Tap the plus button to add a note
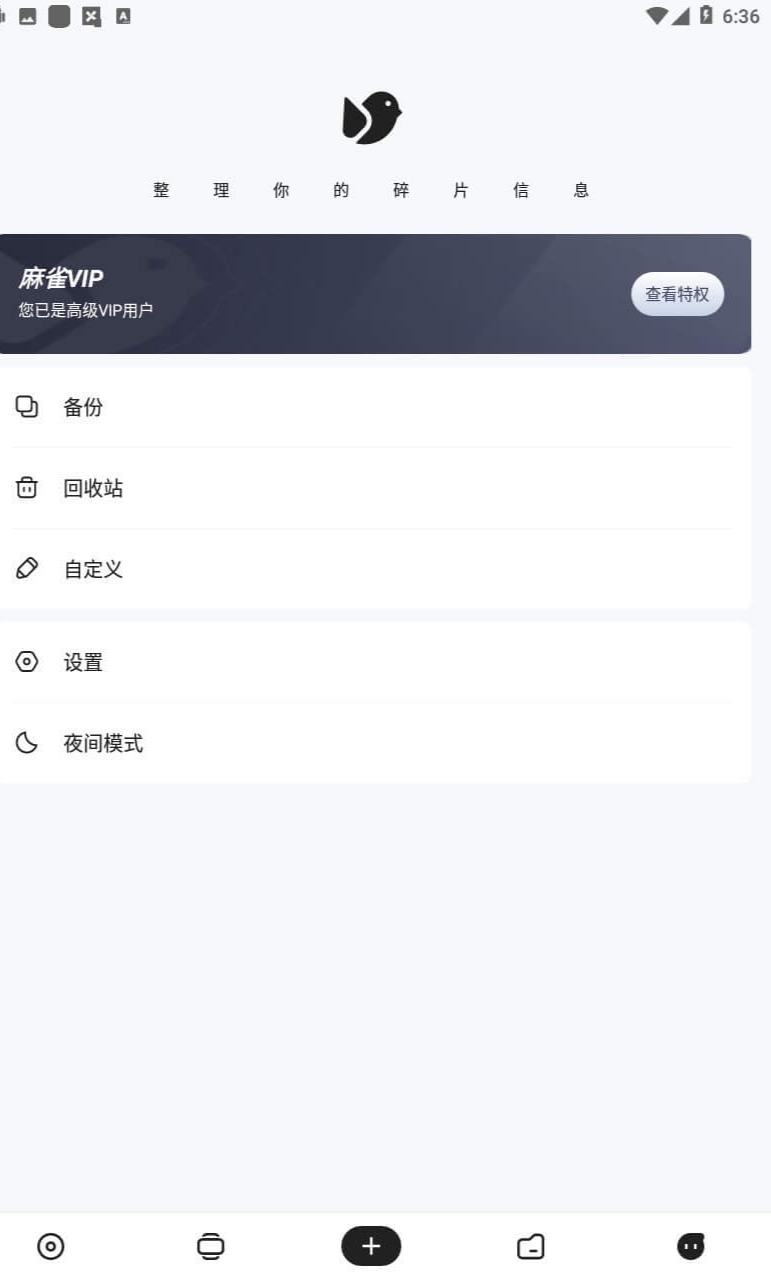771x1280 pixels. 371,1246
